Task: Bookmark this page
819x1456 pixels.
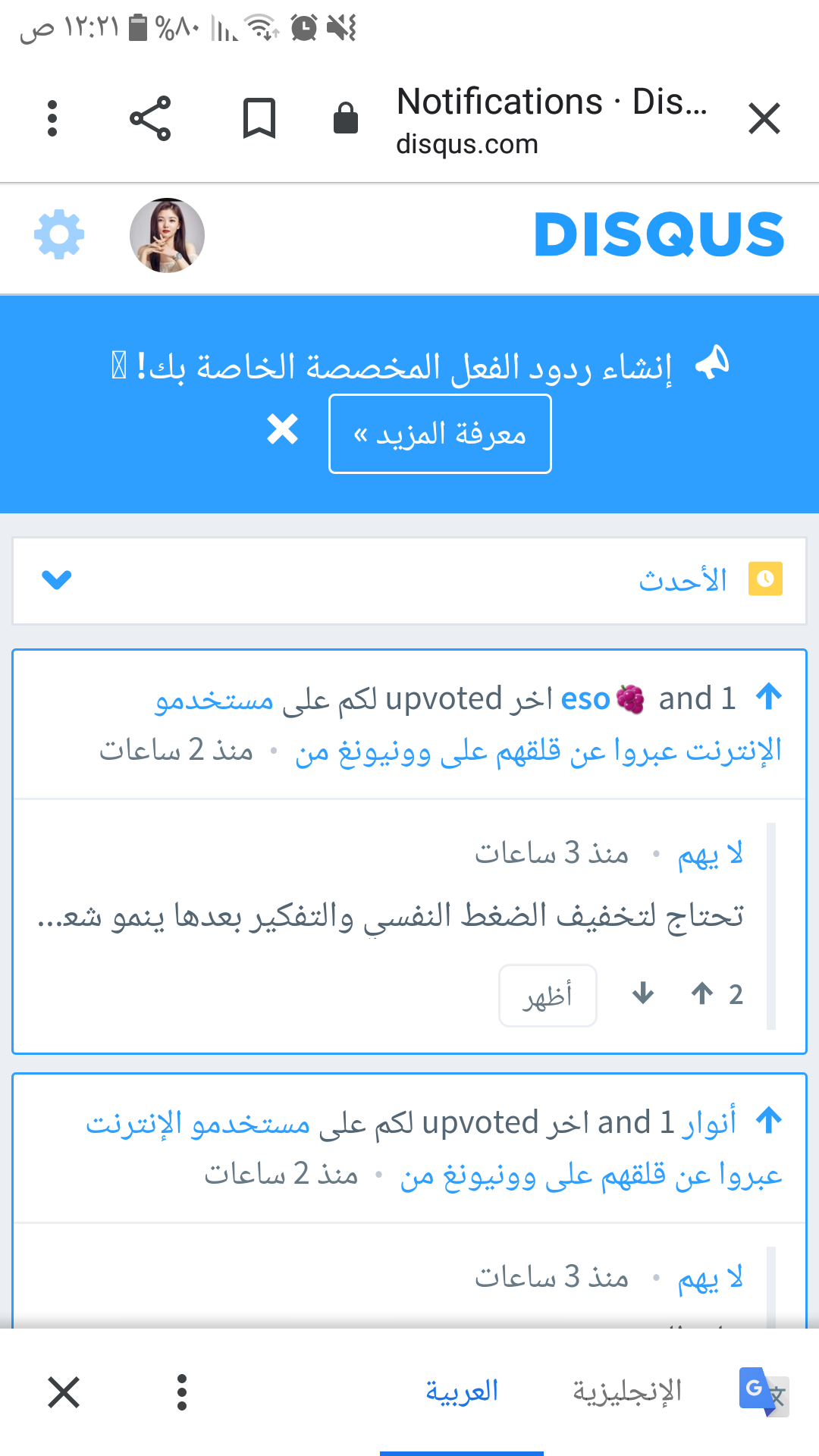Action: (x=259, y=118)
